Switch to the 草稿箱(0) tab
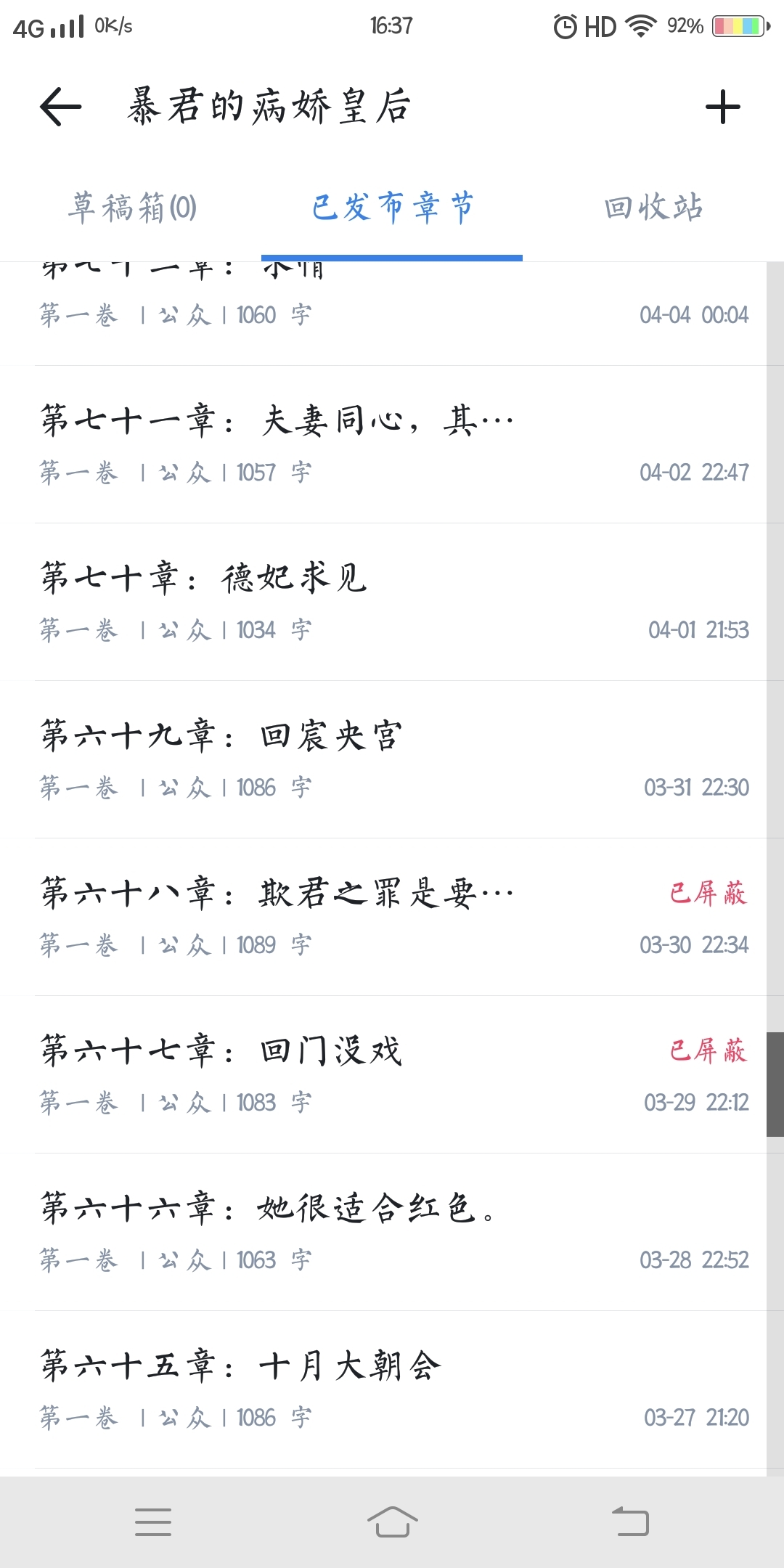 [x=132, y=208]
